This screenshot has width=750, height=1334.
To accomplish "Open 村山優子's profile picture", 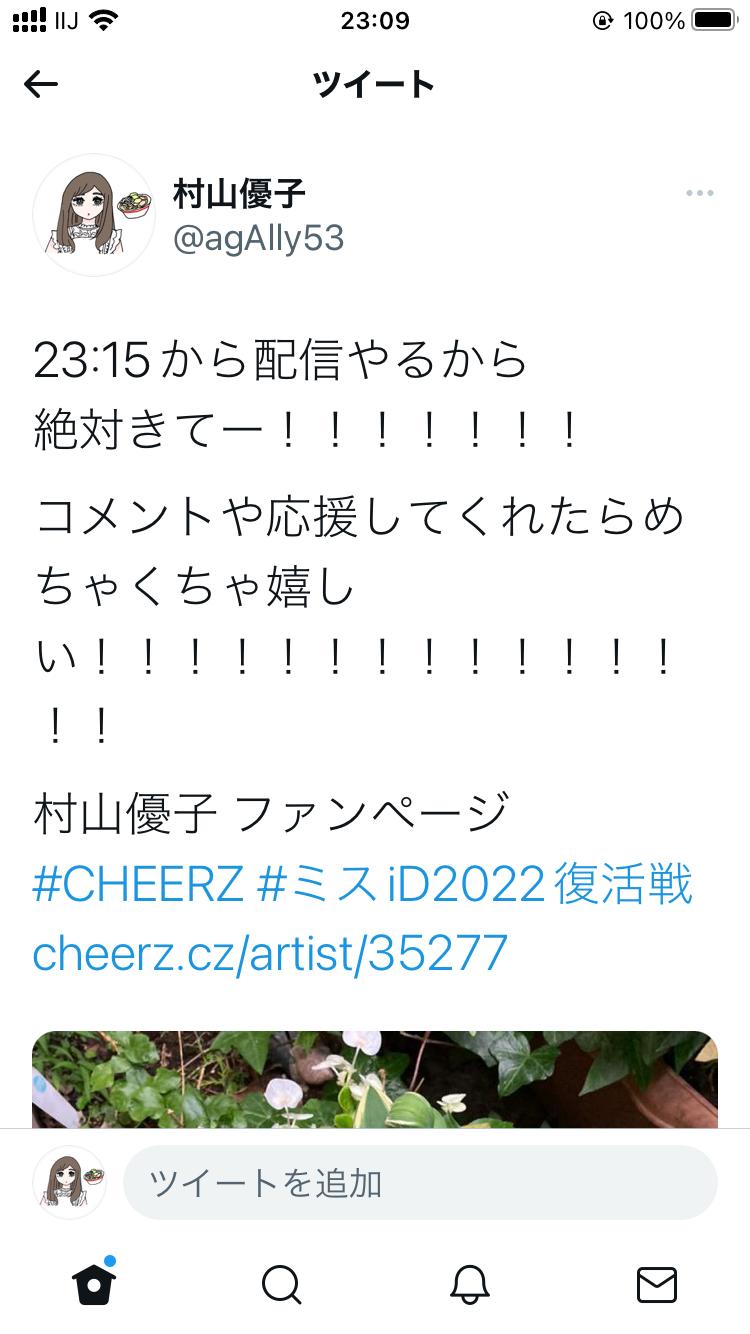I will click(x=94, y=214).
